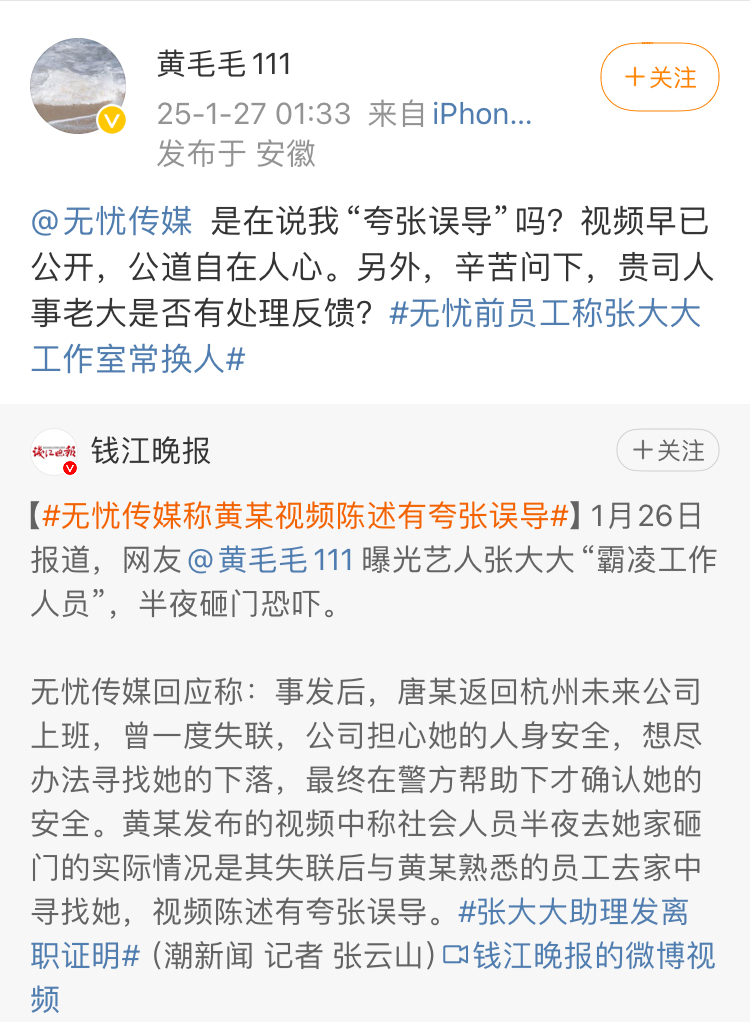Open the 来自 iPhone source link
The height and width of the screenshot is (1022, 750).
point(482,114)
